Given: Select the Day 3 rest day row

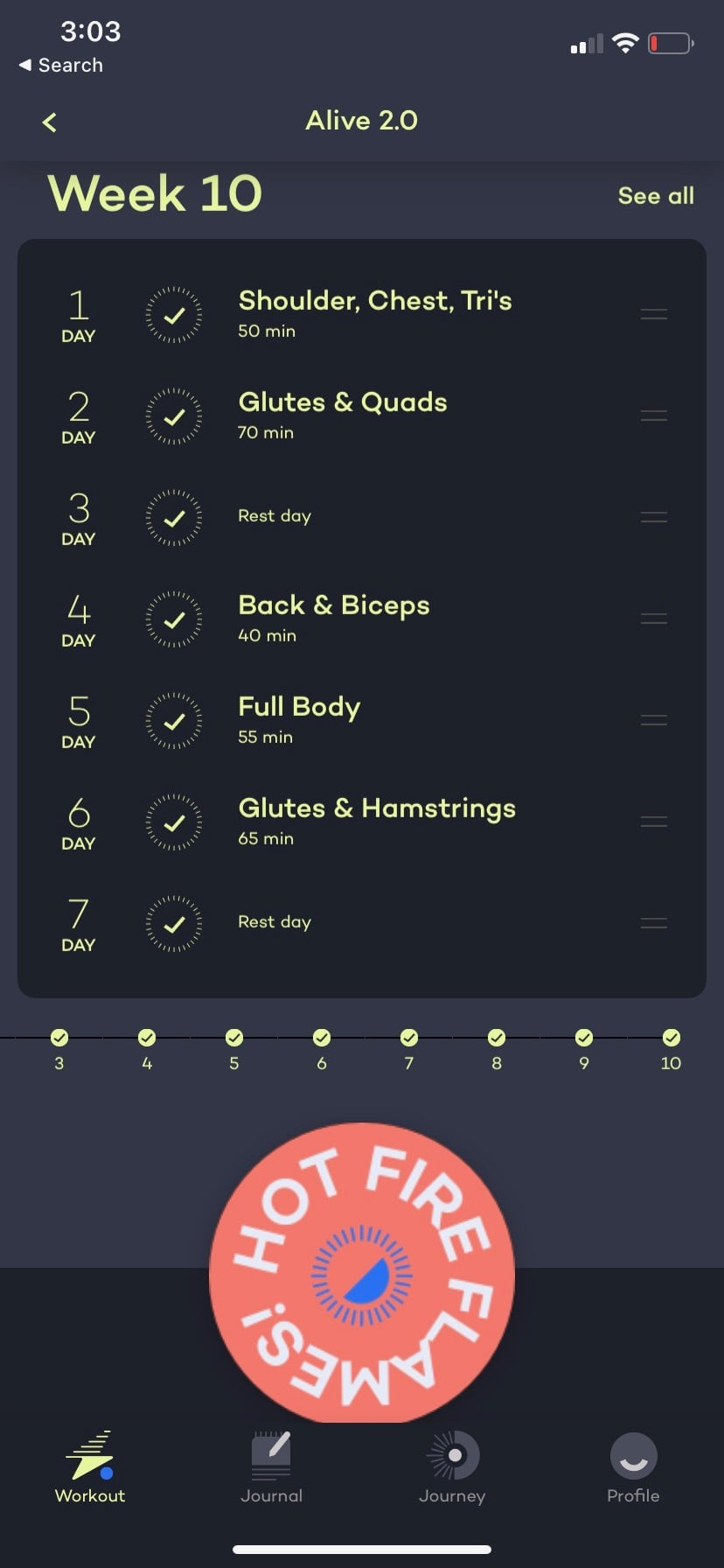Looking at the screenshot, I should pyautogui.click(x=362, y=517).
